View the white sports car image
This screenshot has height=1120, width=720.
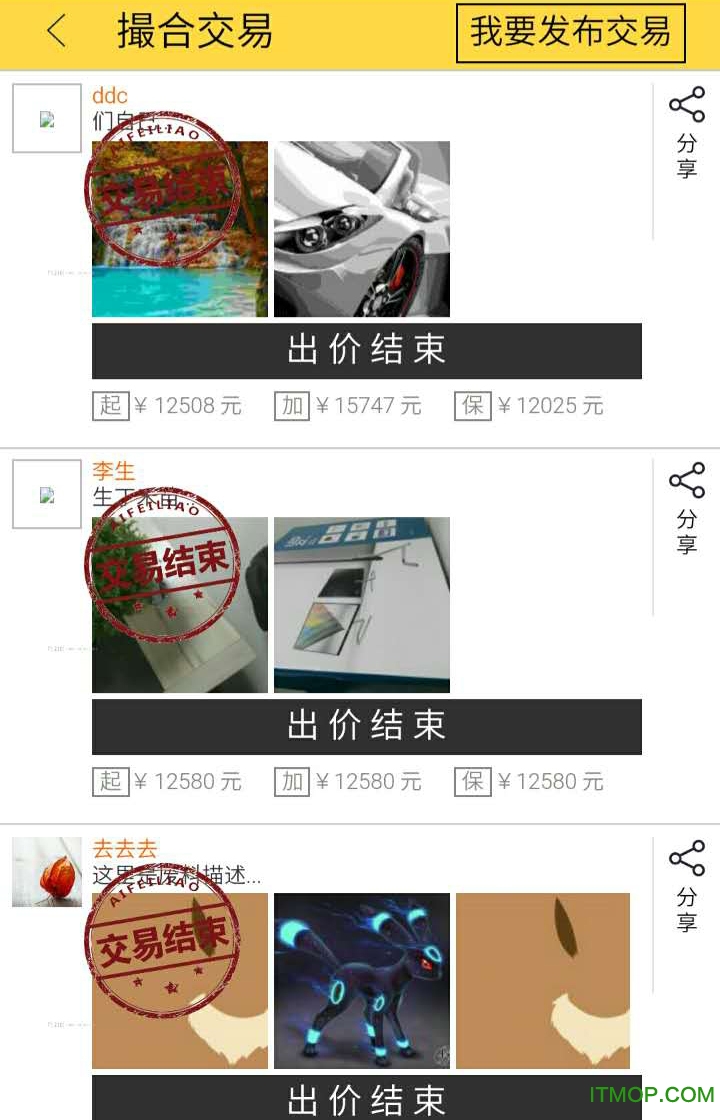tap(361, 228)
